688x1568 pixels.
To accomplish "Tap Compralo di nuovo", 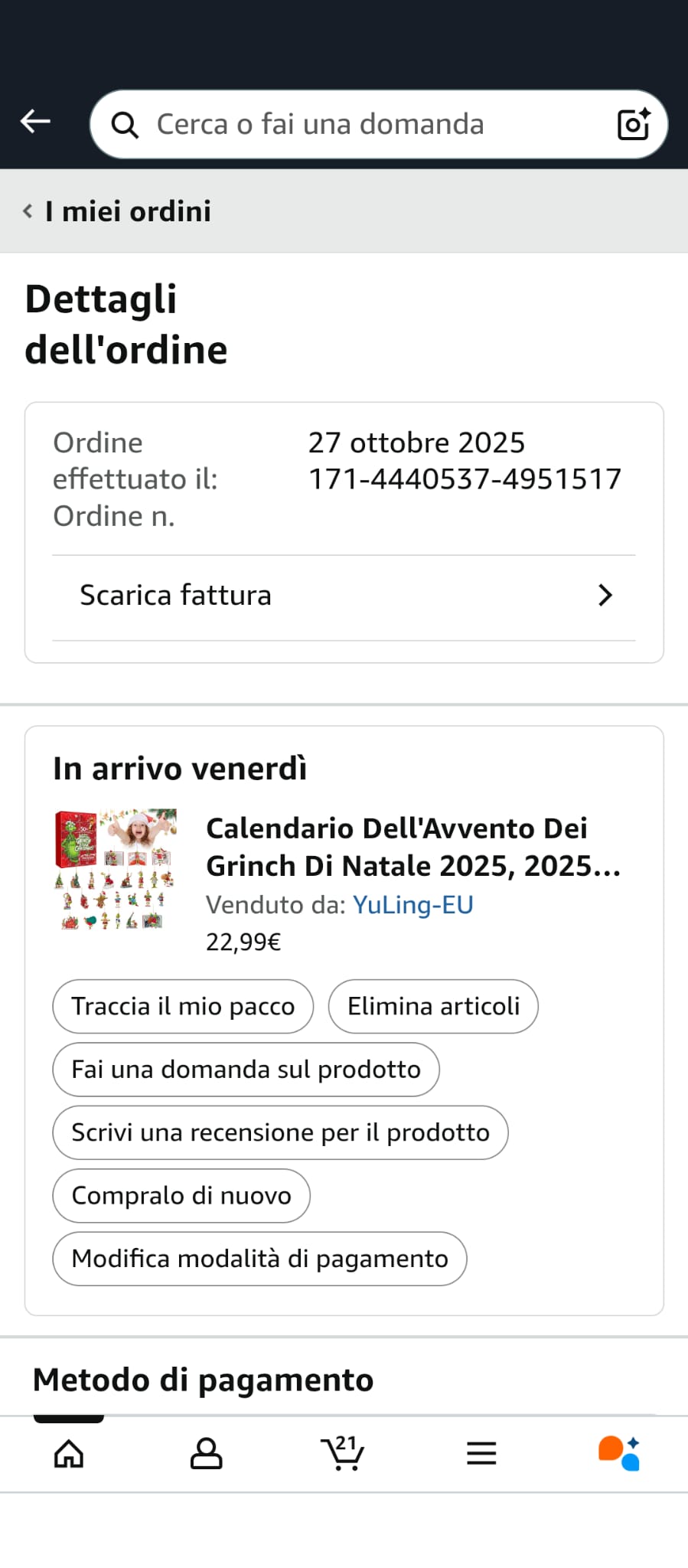I will [x=181, y=1196].
